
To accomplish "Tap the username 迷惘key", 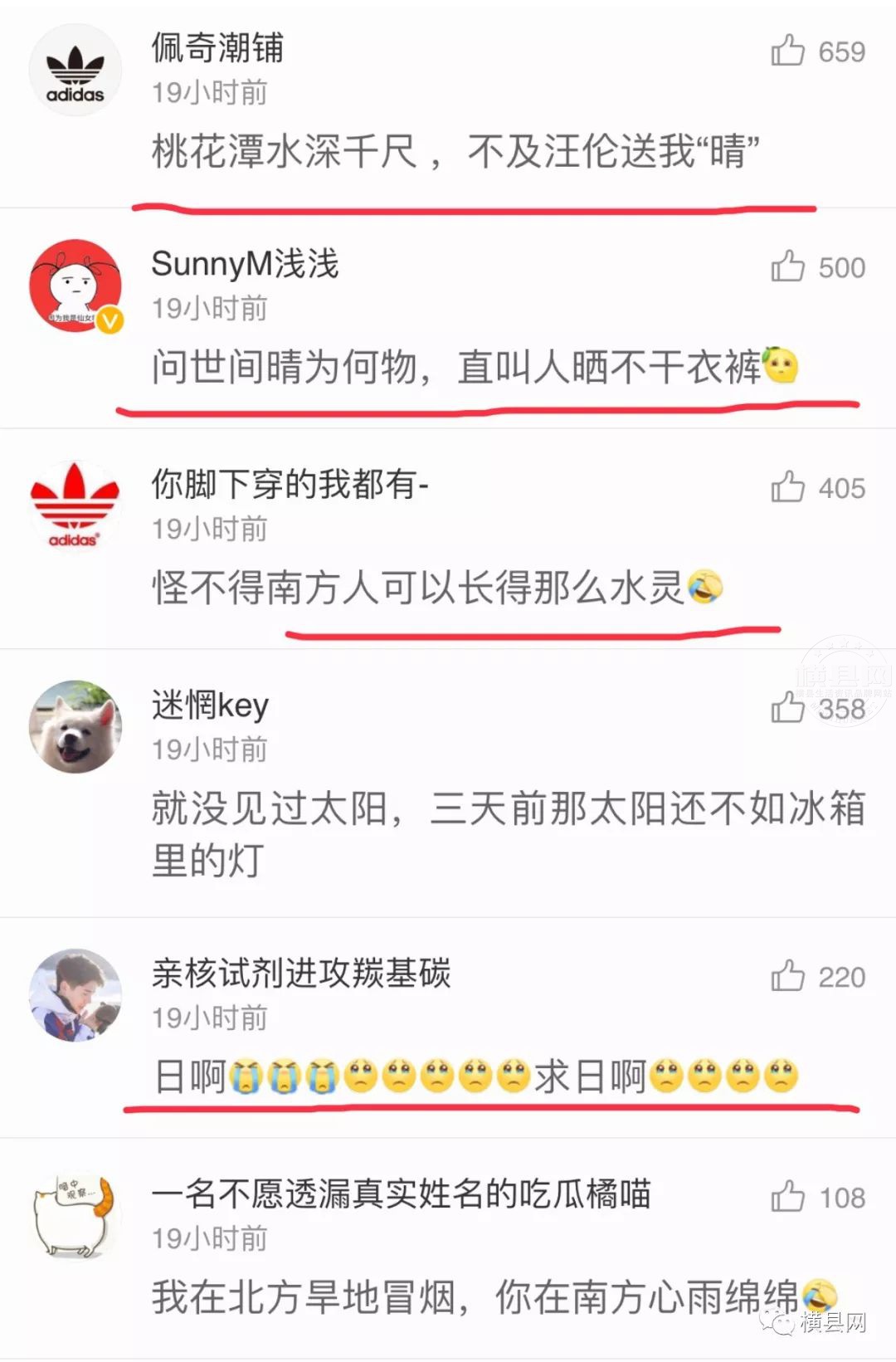I will [210, 705].
